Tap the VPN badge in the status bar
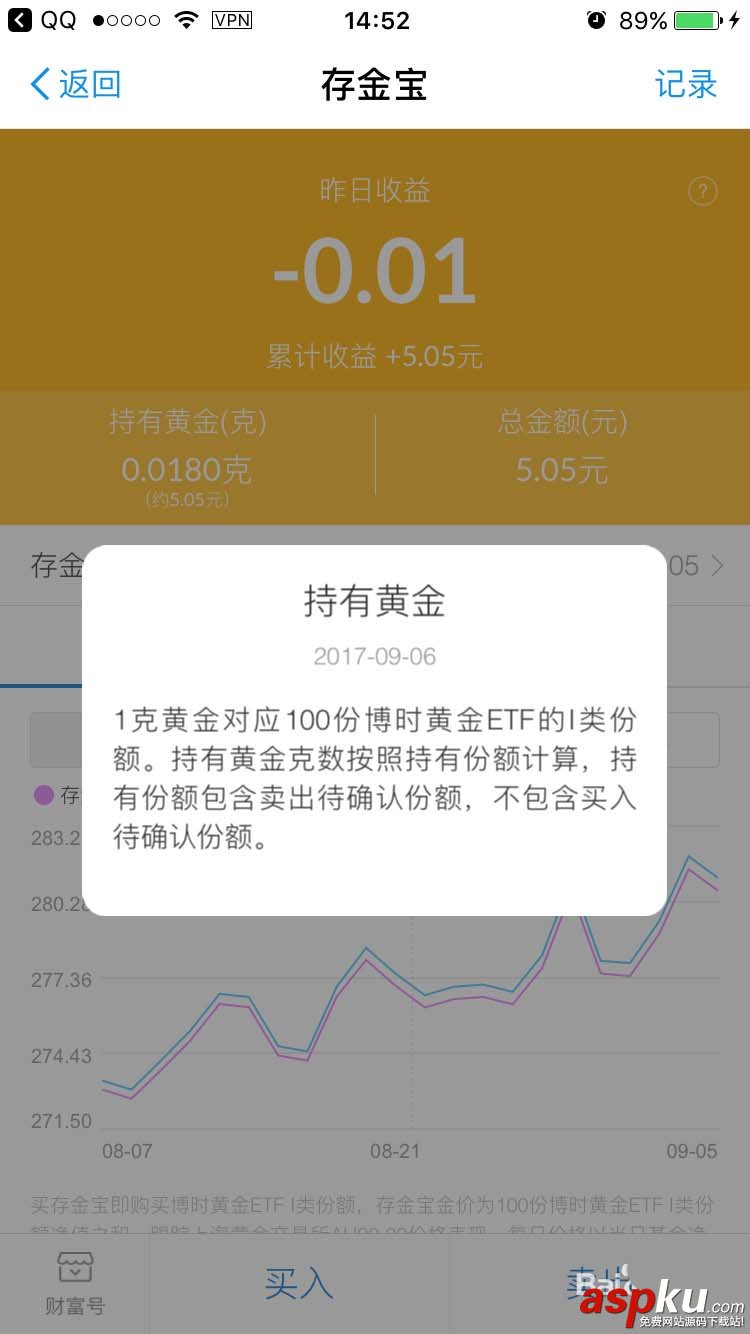This screenshot has height=1334, width=750. [x=232, y=19]
